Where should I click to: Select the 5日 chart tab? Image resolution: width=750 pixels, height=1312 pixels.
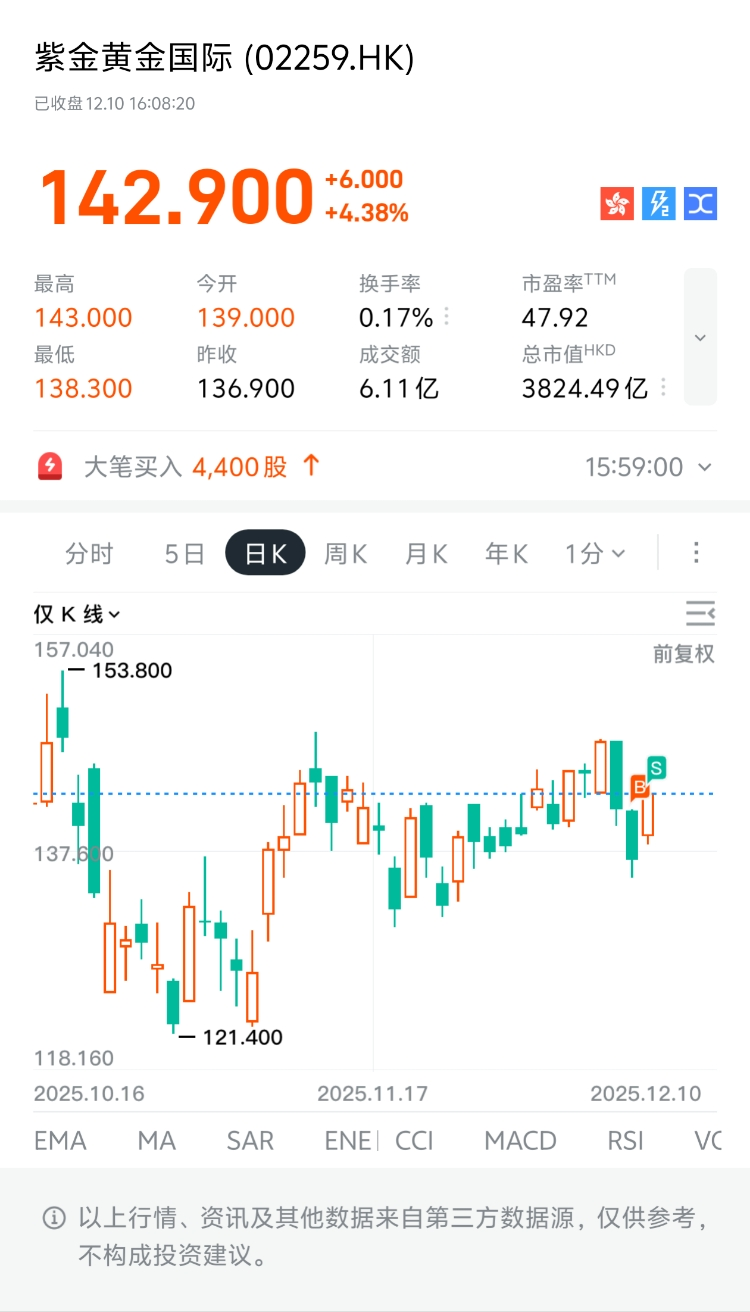click(184, 554)
